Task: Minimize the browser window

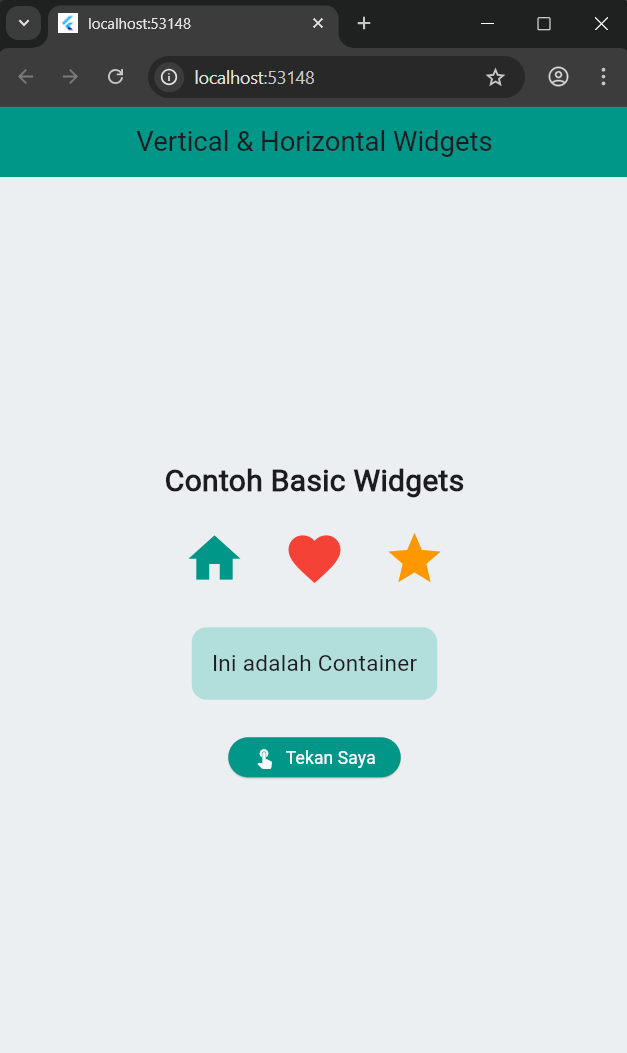Action: click(x=487, y=23)
